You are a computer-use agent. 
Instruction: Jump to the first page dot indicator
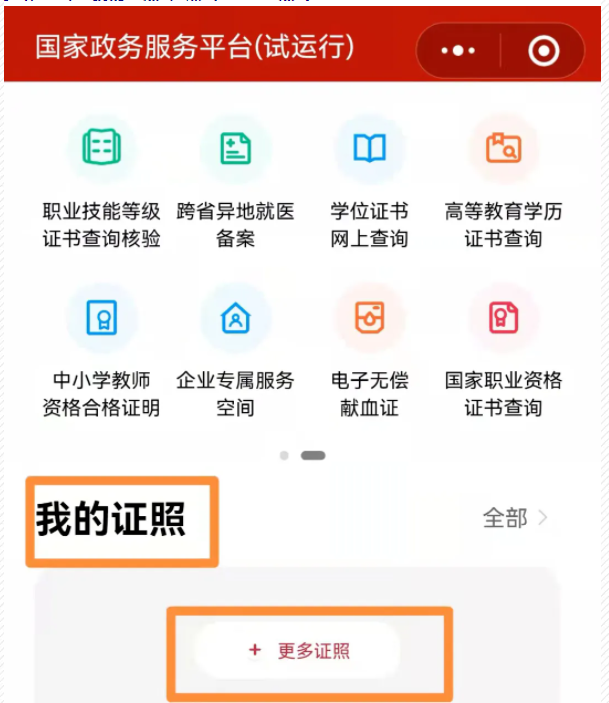click(x=284, y=455)
